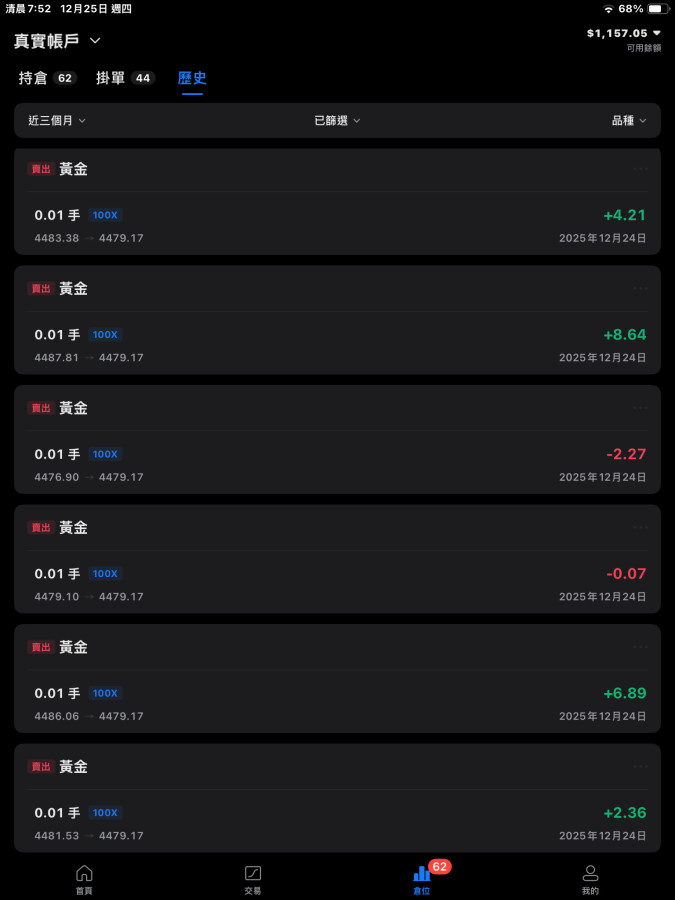The image size is (675, 900).
Task: Open the 已篩選 filter dropdown
Action: [337, 121]
